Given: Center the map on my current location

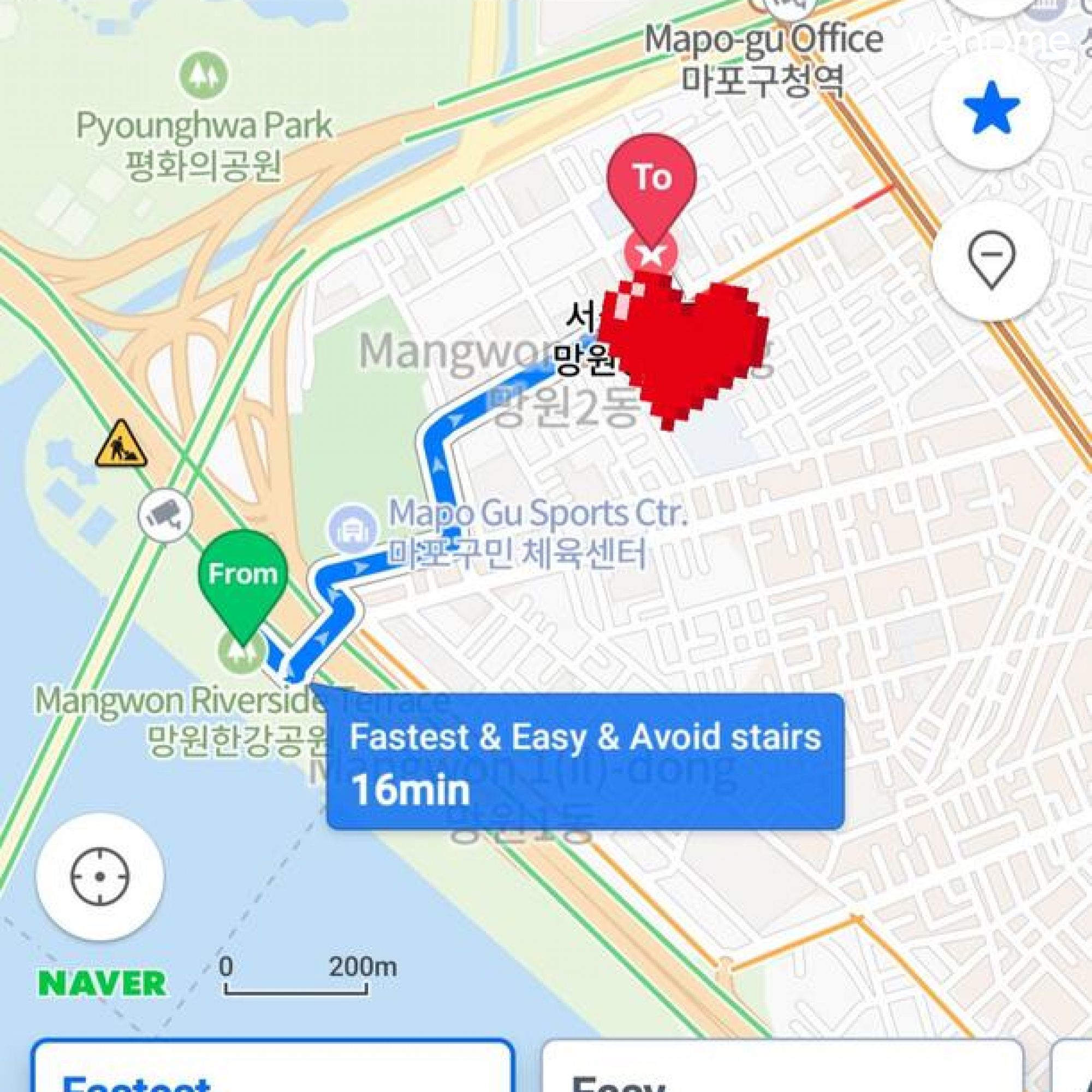Looking at the screenshot, I should [x=100, y=877].
